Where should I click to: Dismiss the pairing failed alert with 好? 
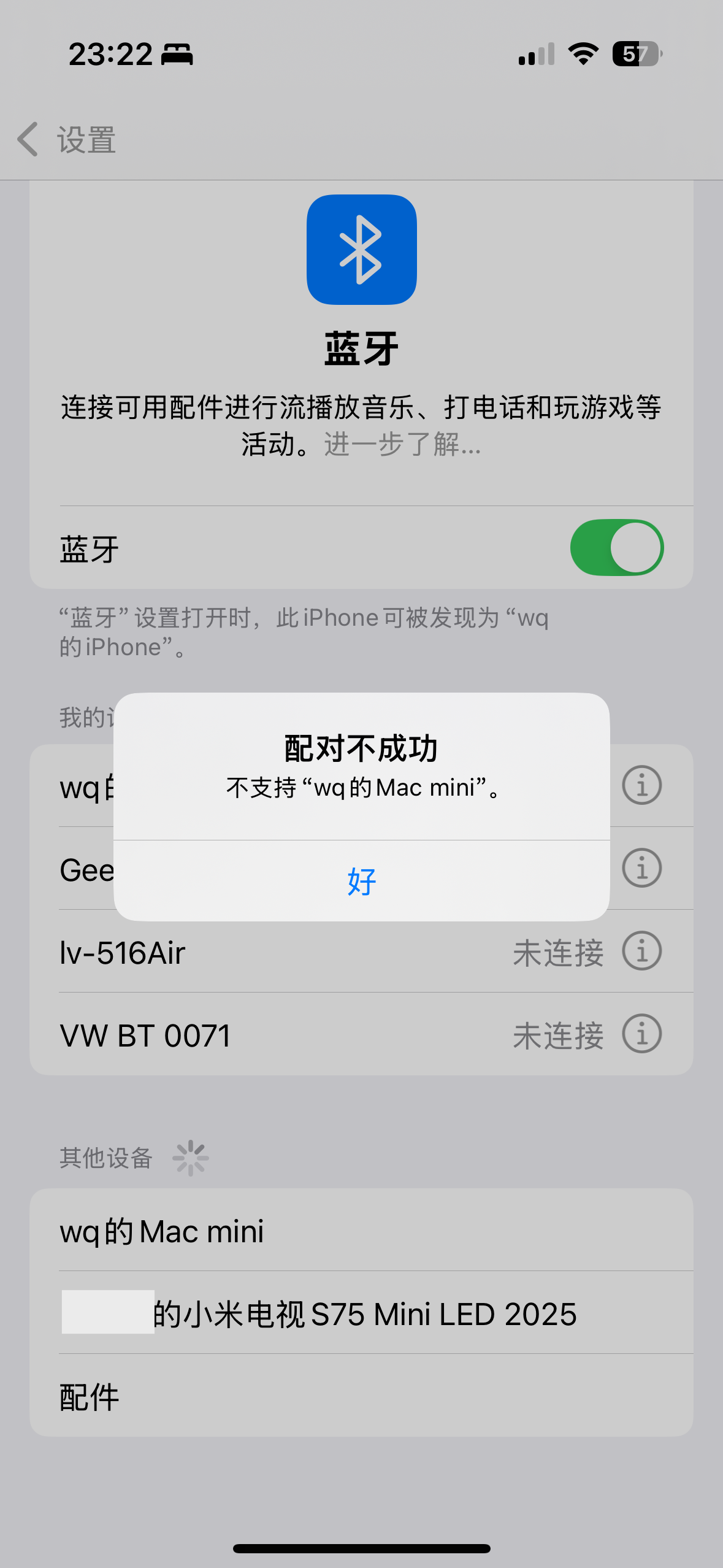coord(361,882)
